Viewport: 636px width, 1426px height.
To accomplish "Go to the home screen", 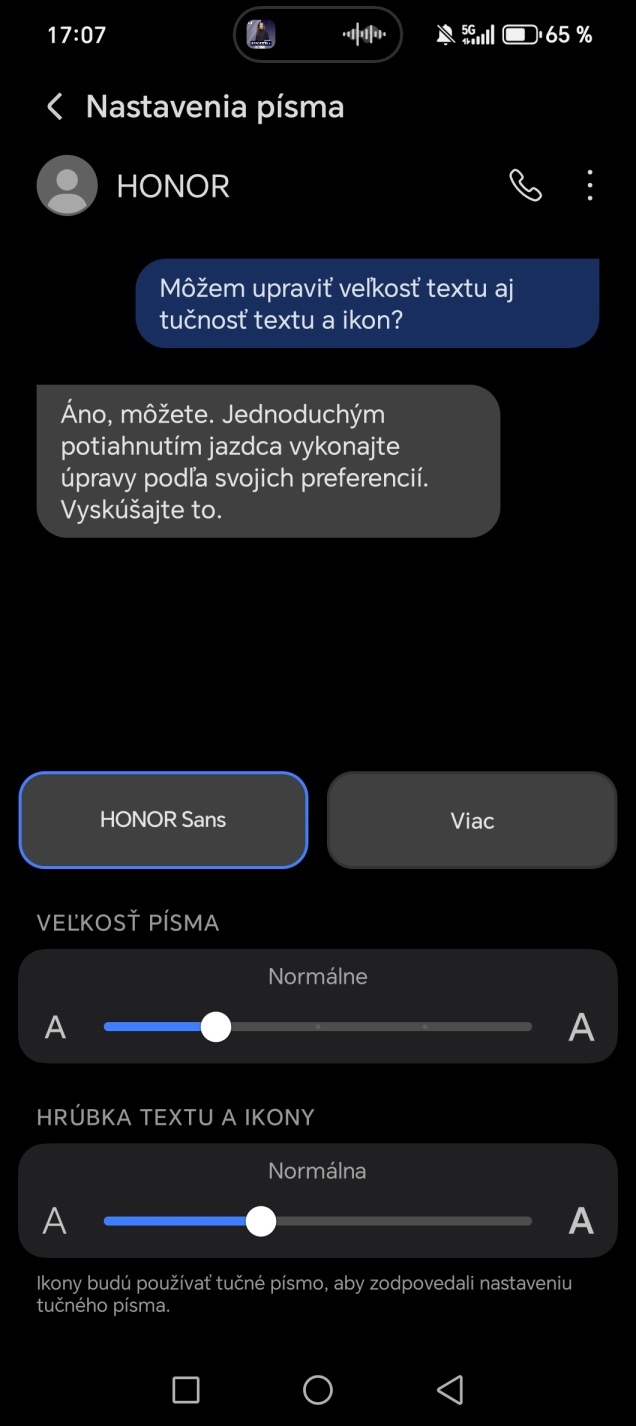I will click(x=318, y=1389).
